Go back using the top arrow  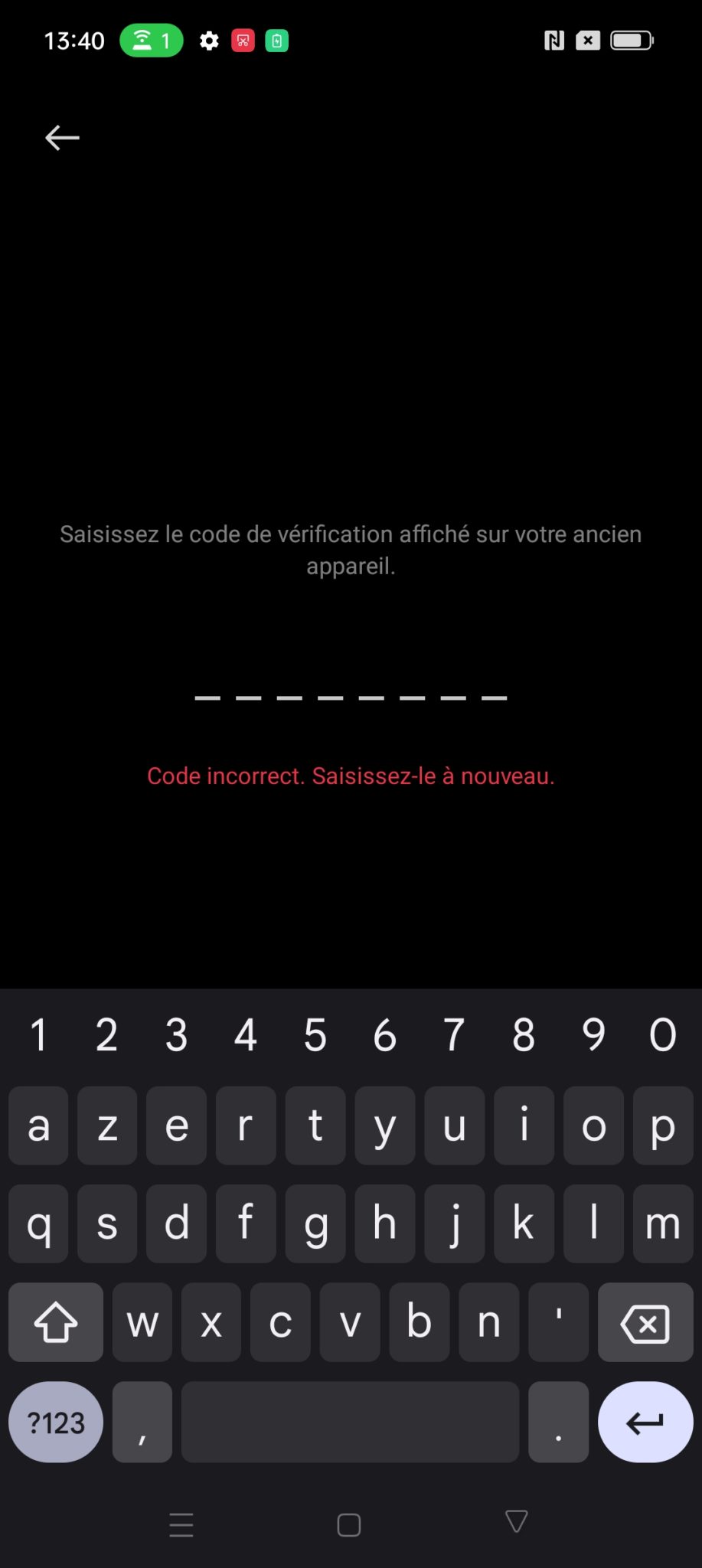pyautogui.click(x=62, y=138)
